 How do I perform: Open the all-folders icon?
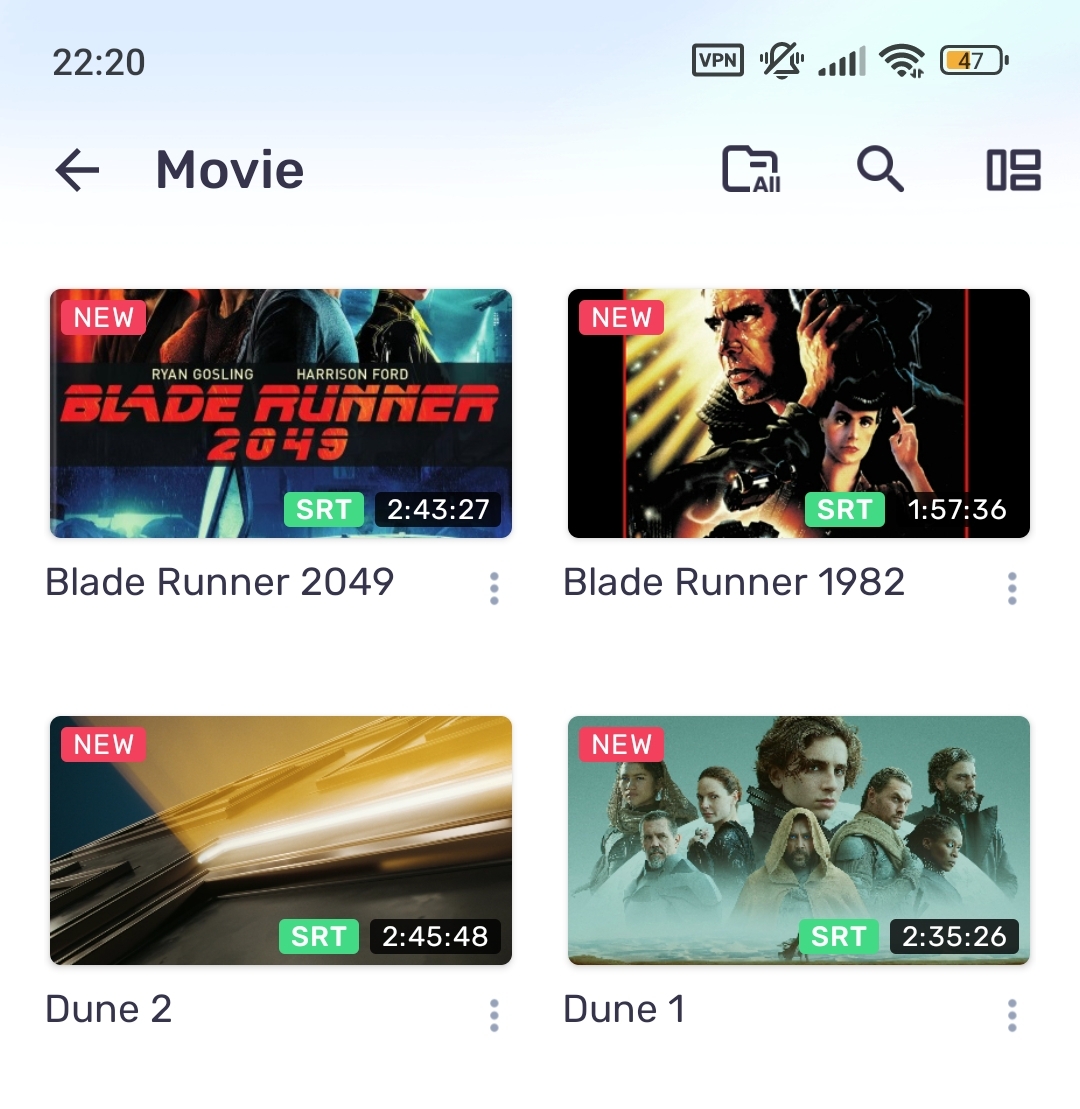[750, 170]
